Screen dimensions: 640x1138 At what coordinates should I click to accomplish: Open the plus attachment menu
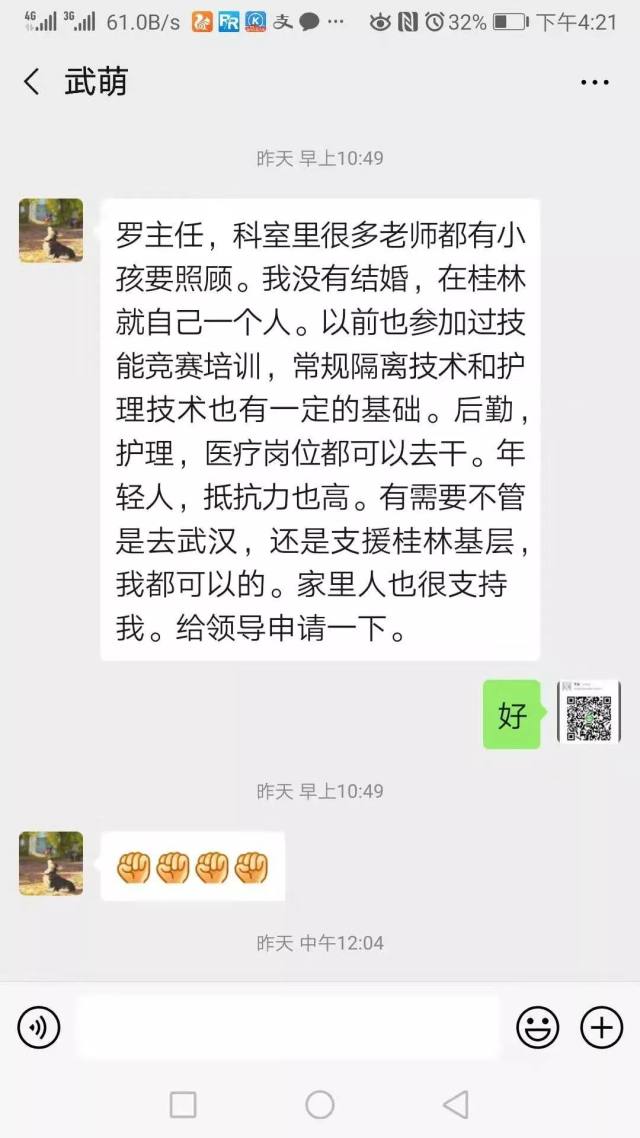pos(602,1027)
